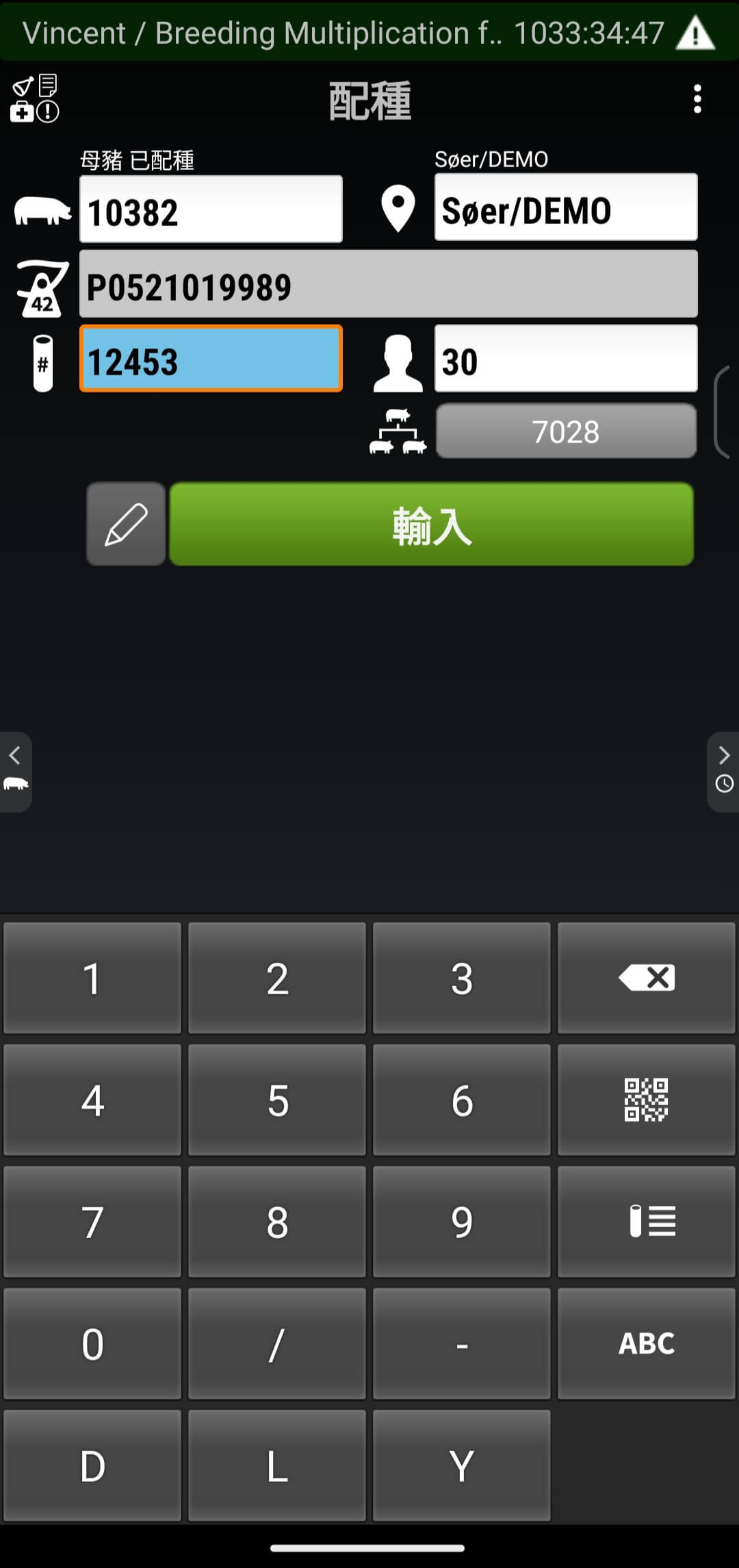Screen dimensions: 739x1568
Task: Open the three-dot overflow menu
Action: point(697,99)
